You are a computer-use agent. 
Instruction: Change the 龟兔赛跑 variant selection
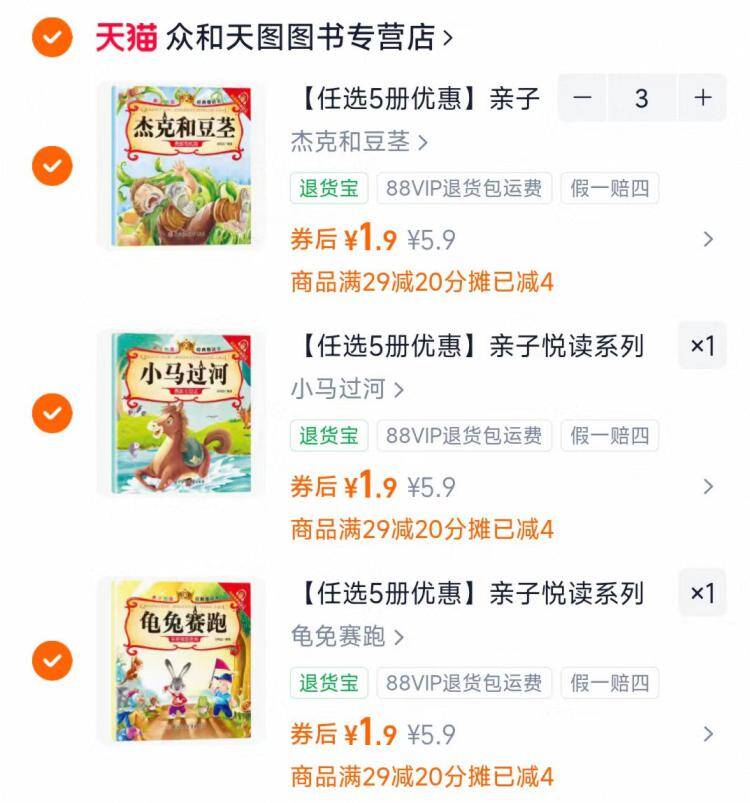pyautogui.click(x=346, y=637)
